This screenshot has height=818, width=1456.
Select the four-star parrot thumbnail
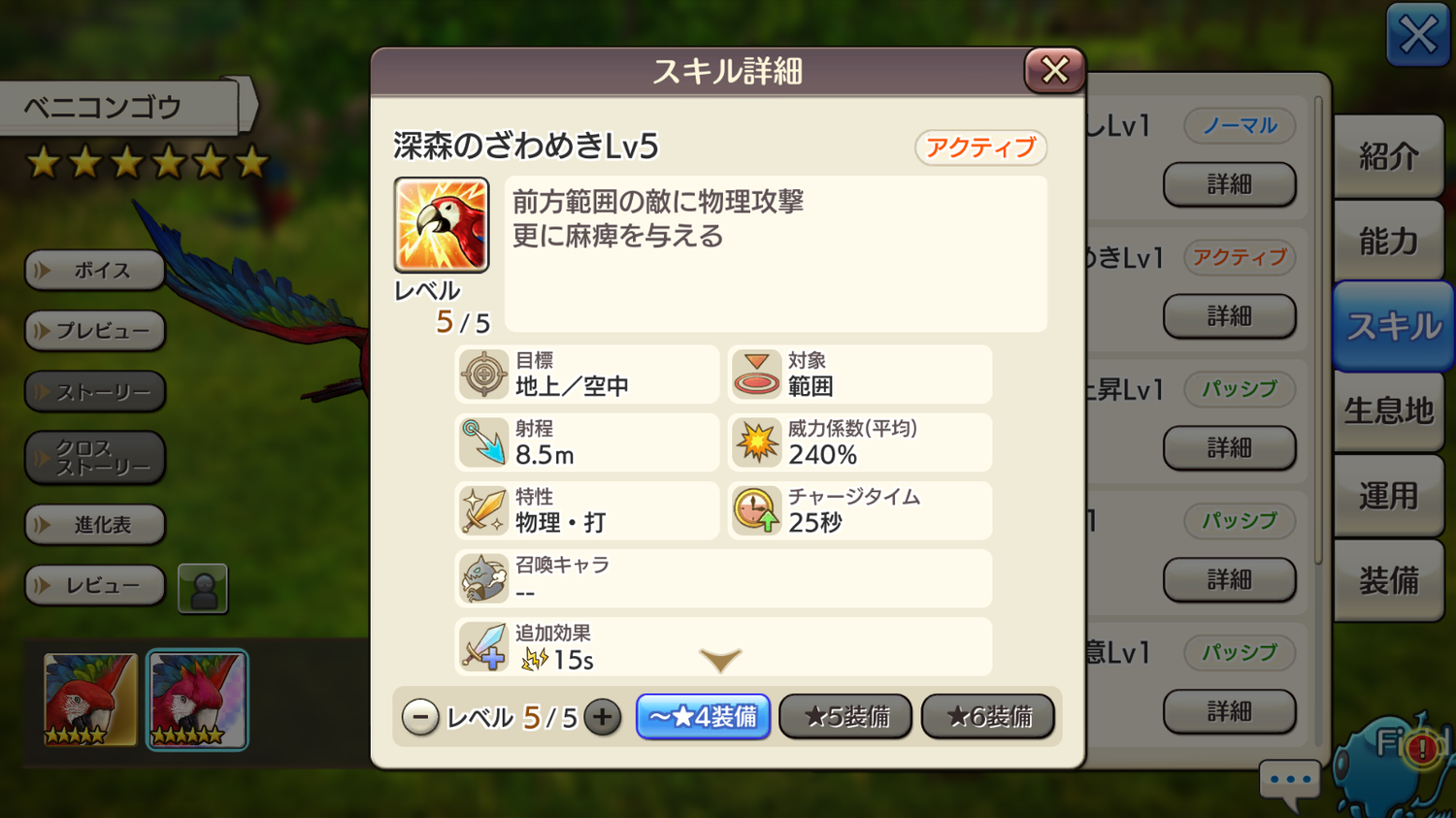click(90, 700)
